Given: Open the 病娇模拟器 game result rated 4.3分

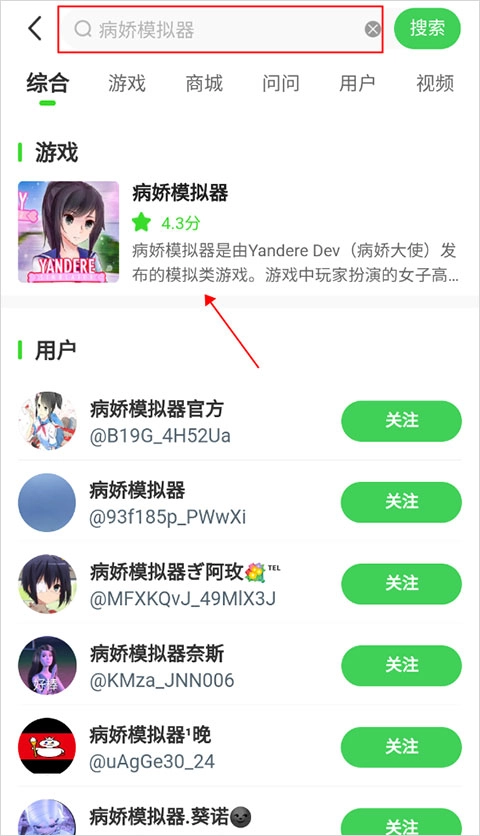Looking at the screenshot, I should pyautogui.click(x=239, y=232).
